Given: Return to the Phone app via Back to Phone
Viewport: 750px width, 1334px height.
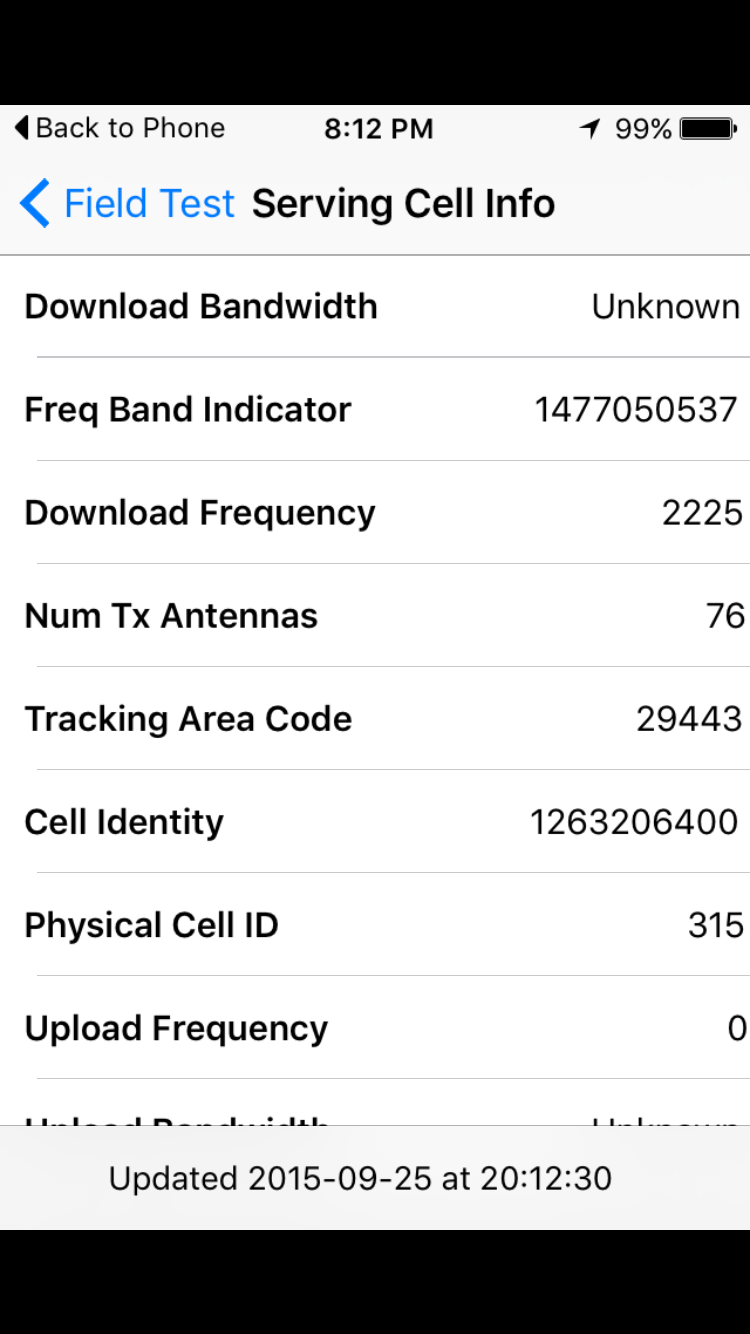Looking at the screenshot, I should click(x=119, y=128).
